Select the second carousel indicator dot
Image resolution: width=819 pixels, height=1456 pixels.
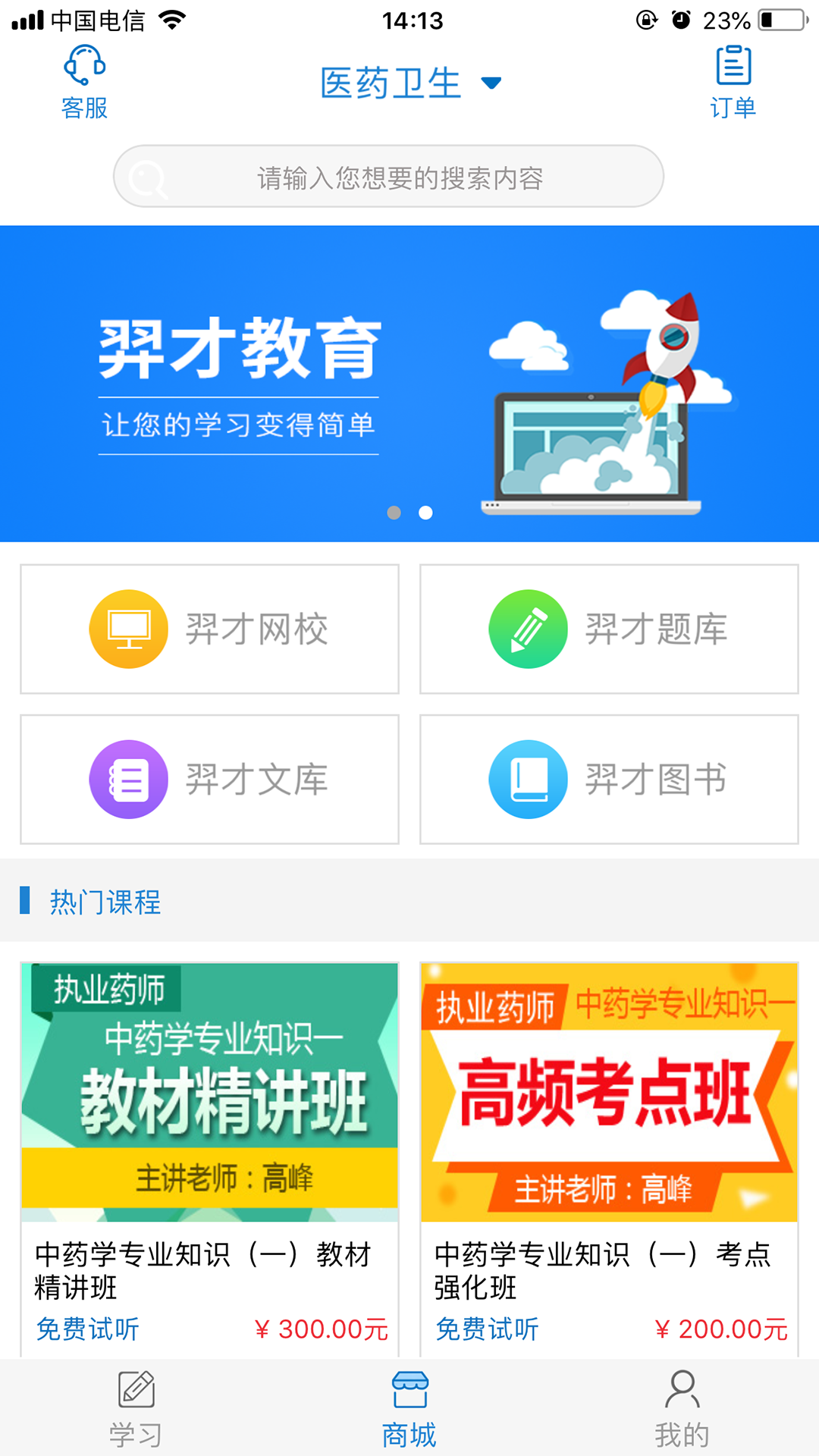tap(425, 513)
